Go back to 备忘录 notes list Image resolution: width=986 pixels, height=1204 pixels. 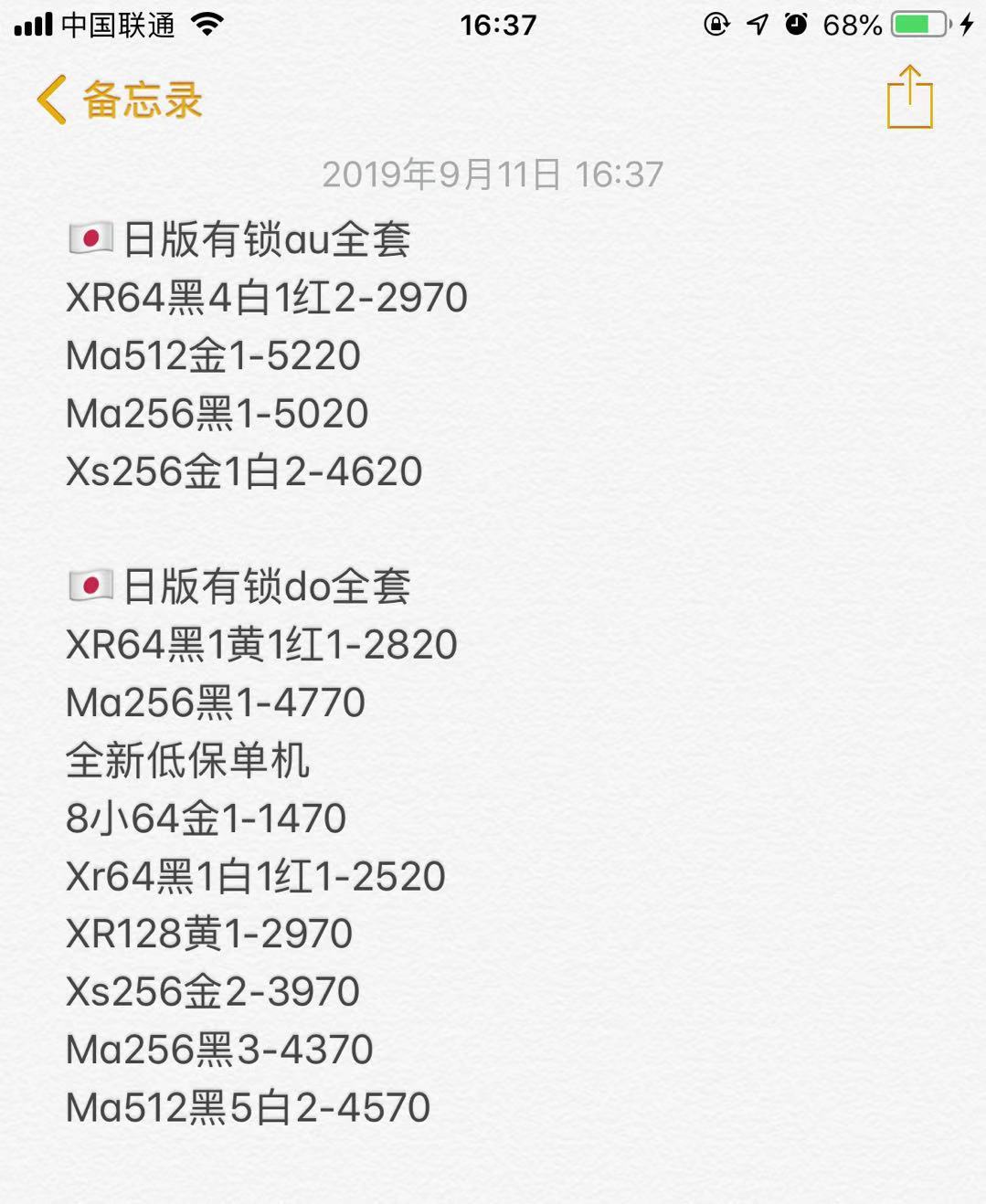(x=119, y=99)
